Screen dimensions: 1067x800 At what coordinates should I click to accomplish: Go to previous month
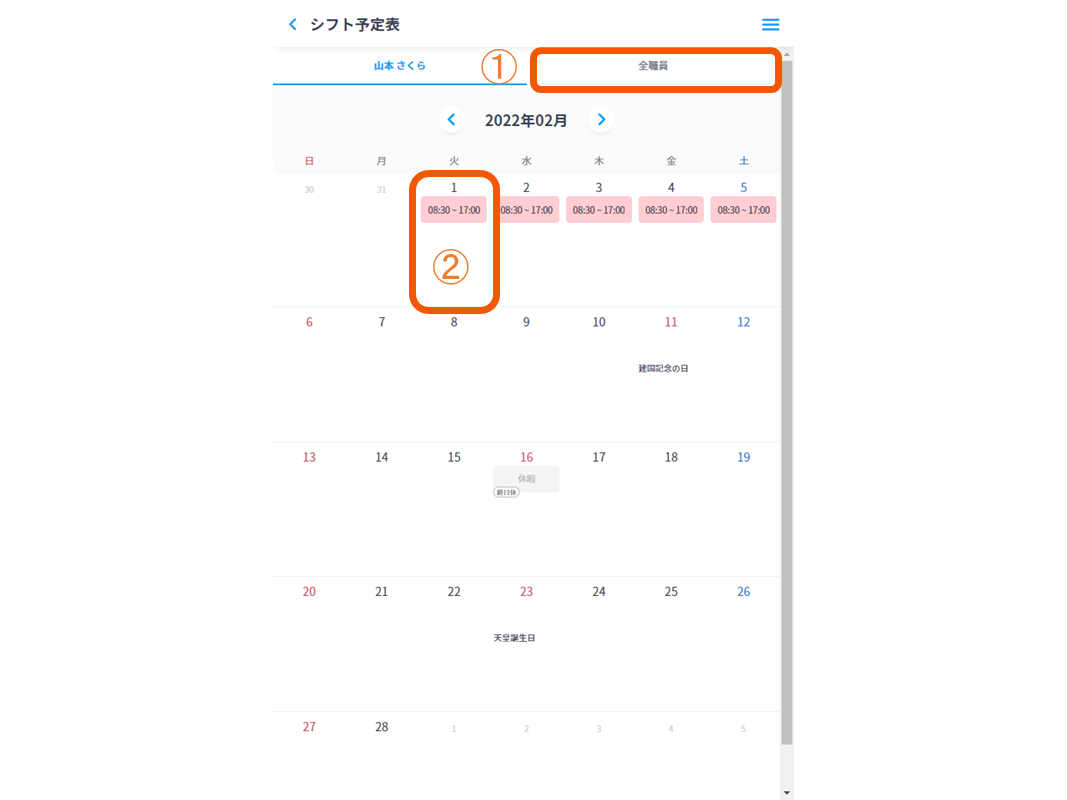pyautogui.click(x=451, y=120)
